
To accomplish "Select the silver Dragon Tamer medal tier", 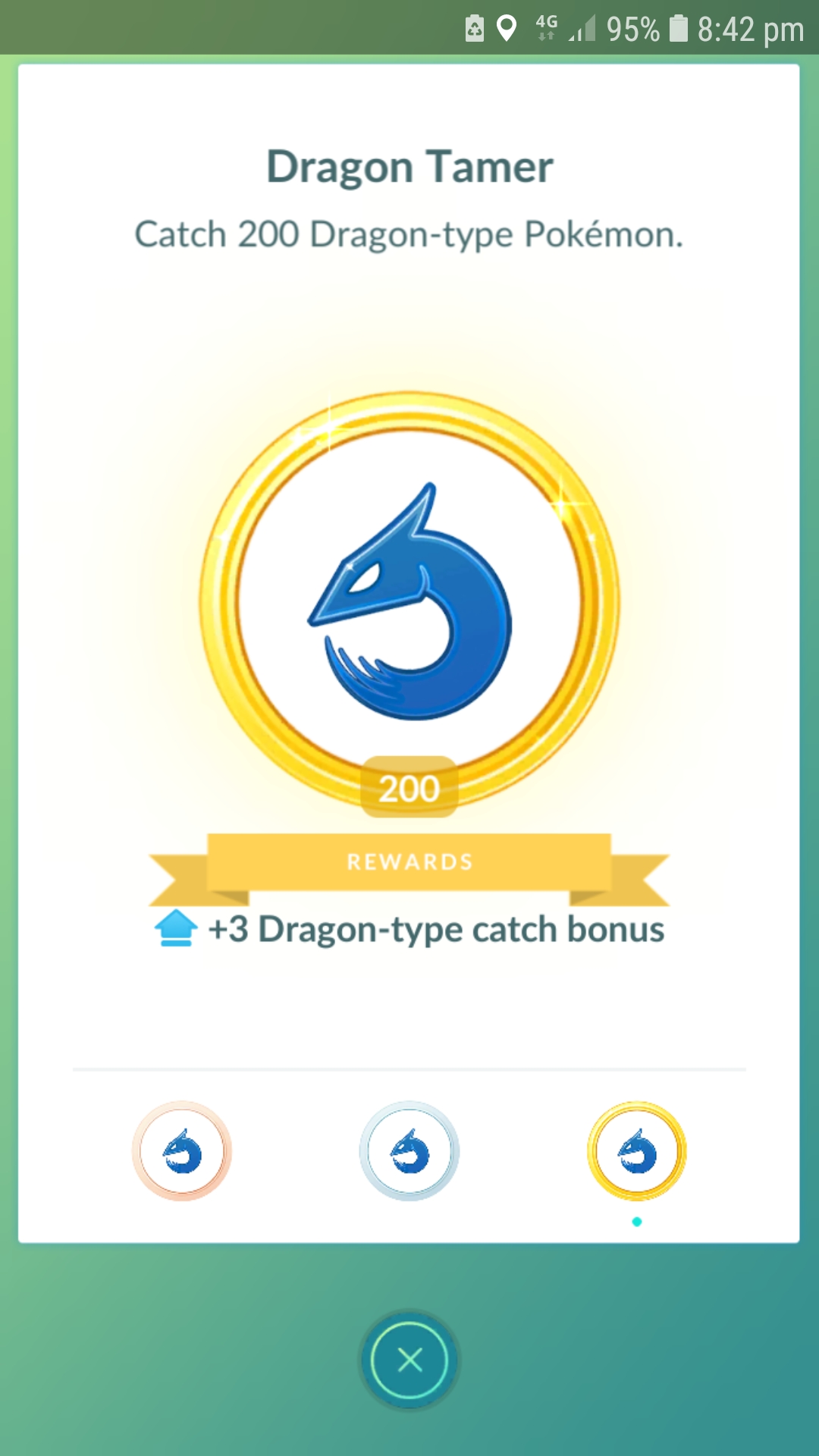I will [x=409, y=1151].
